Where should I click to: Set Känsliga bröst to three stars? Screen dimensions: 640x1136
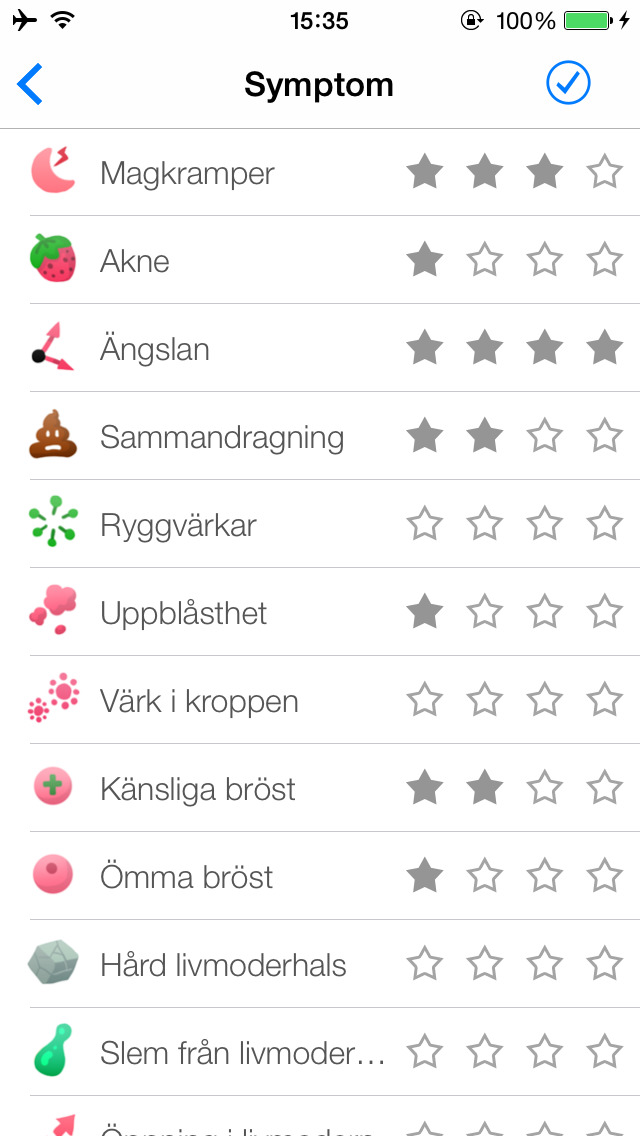click(544, 788)
